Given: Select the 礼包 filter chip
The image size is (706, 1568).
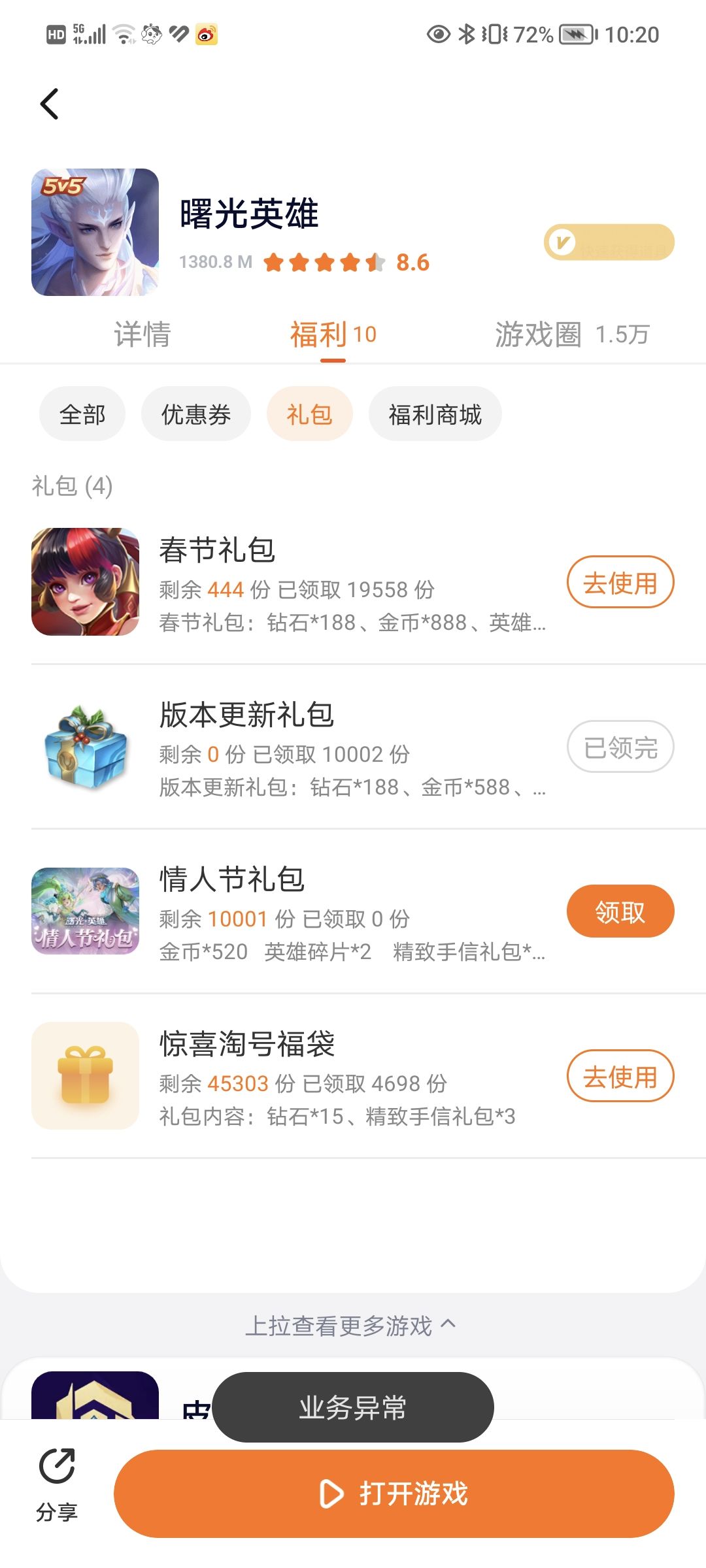Looking at the screenshot, I should click(x=309, y=414).
